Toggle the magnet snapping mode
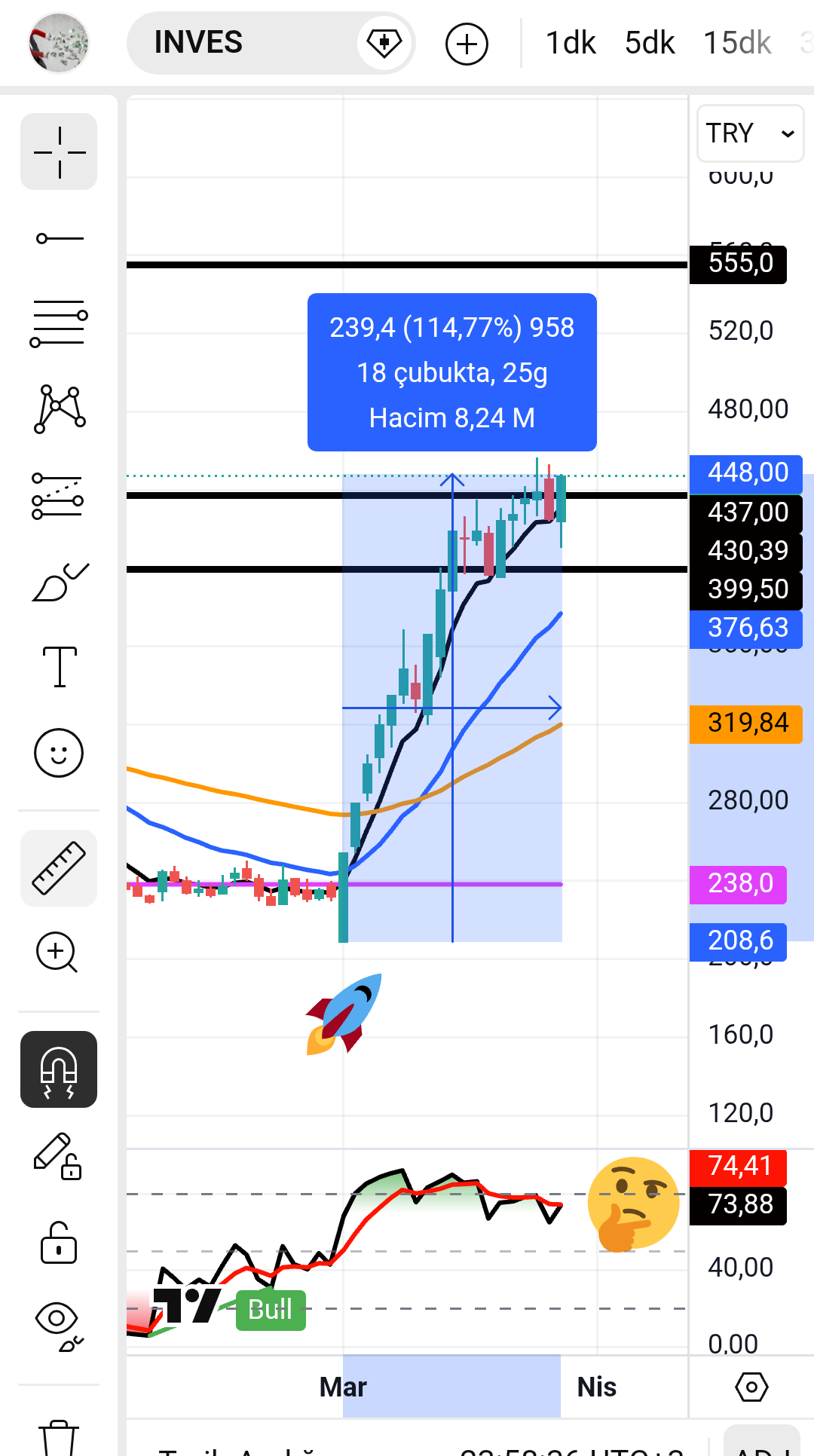This screenshot has height=1456, width=814. (59, 1069)
